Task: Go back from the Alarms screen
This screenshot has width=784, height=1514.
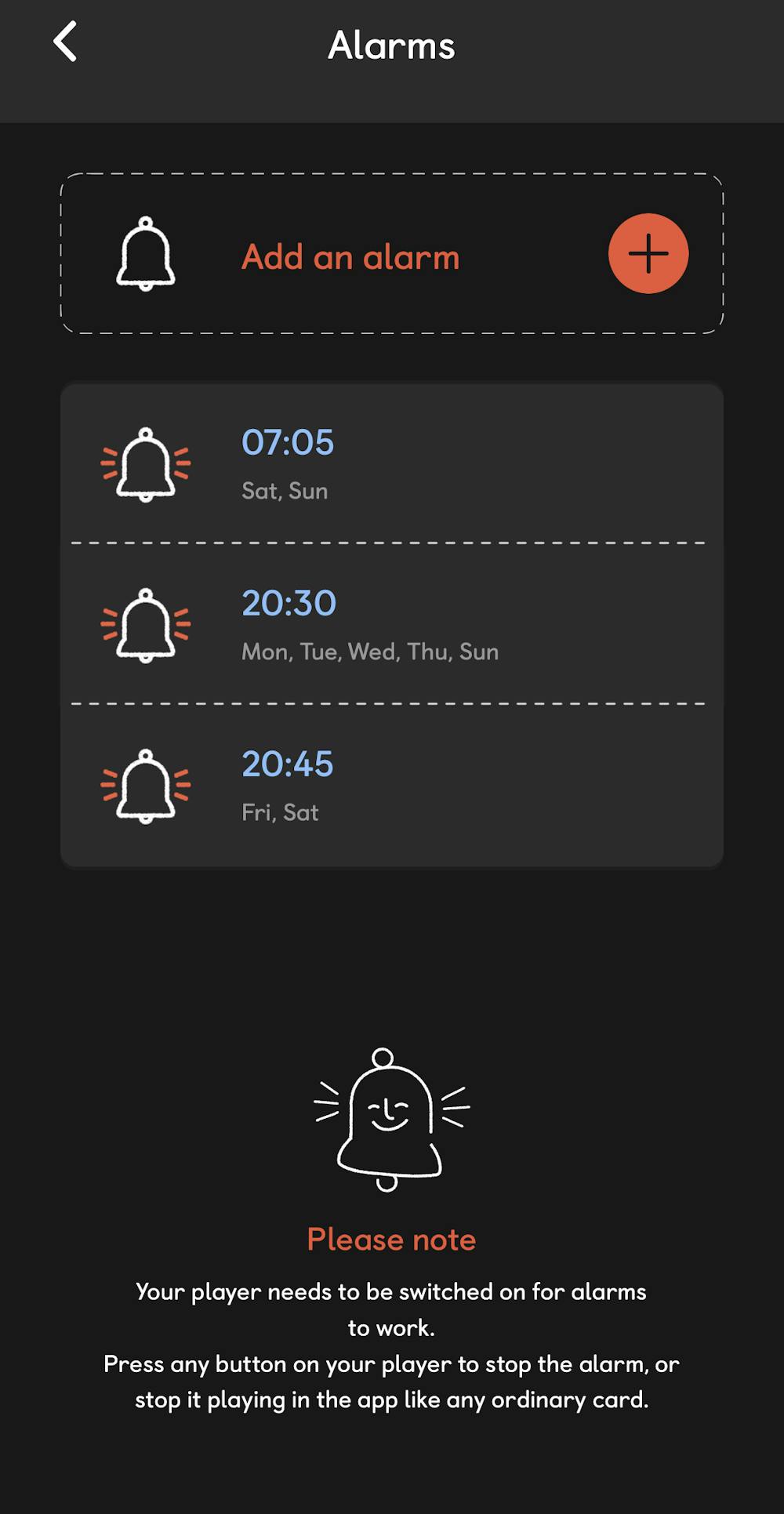Action: [66, 42]
